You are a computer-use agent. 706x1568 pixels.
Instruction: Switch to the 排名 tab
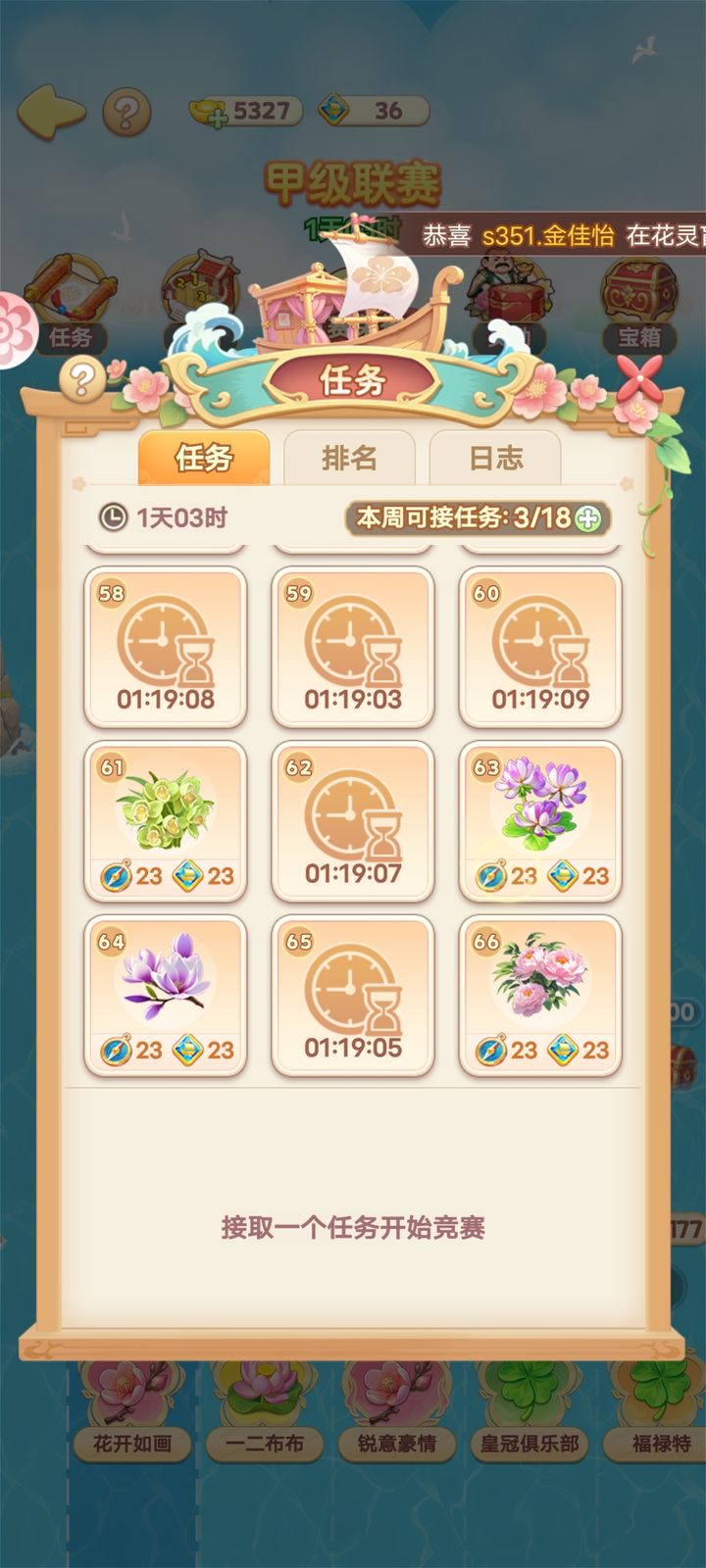coord(349,457)
